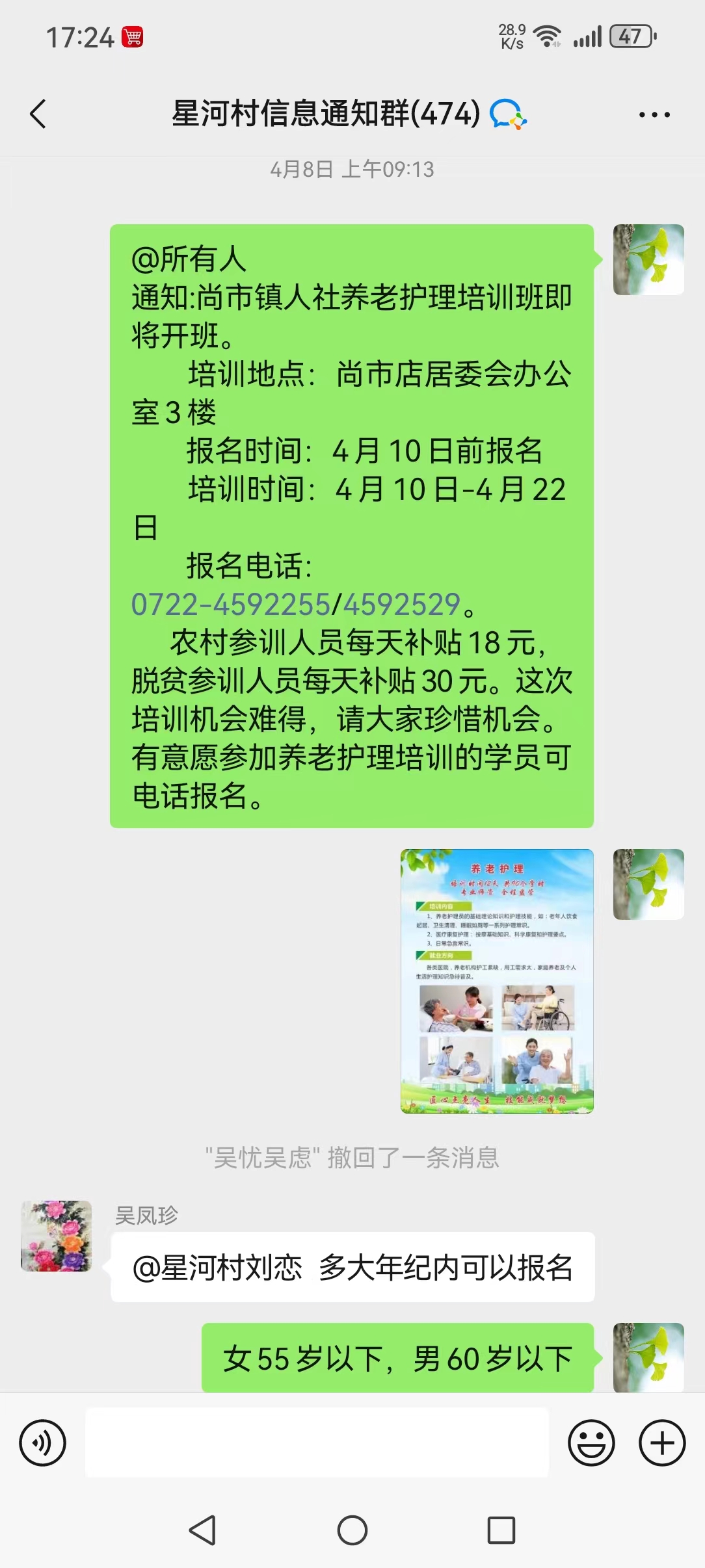
Task: Open the group chat overflow menu
Action: [654, 115]
